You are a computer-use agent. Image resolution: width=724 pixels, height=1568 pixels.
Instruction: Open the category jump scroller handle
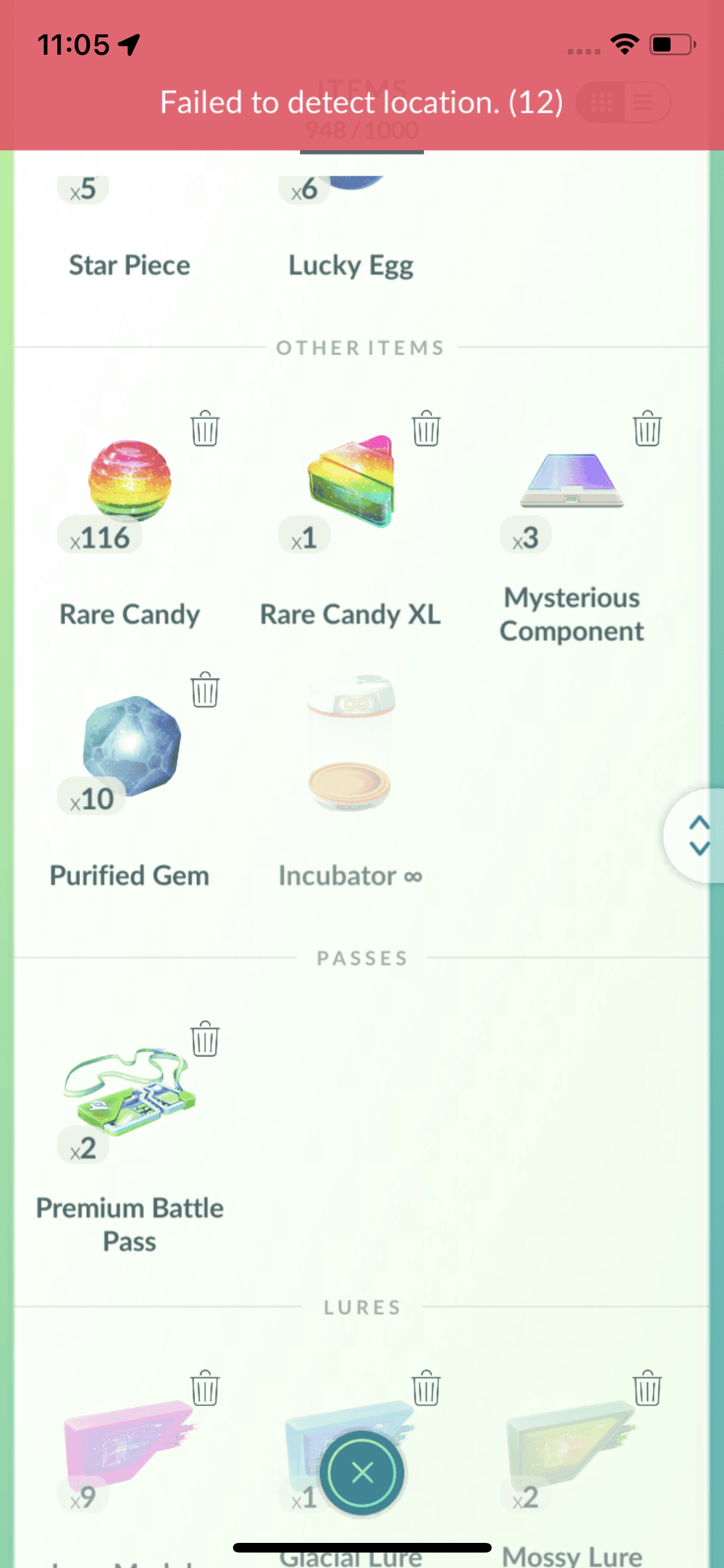coord(699,835)
